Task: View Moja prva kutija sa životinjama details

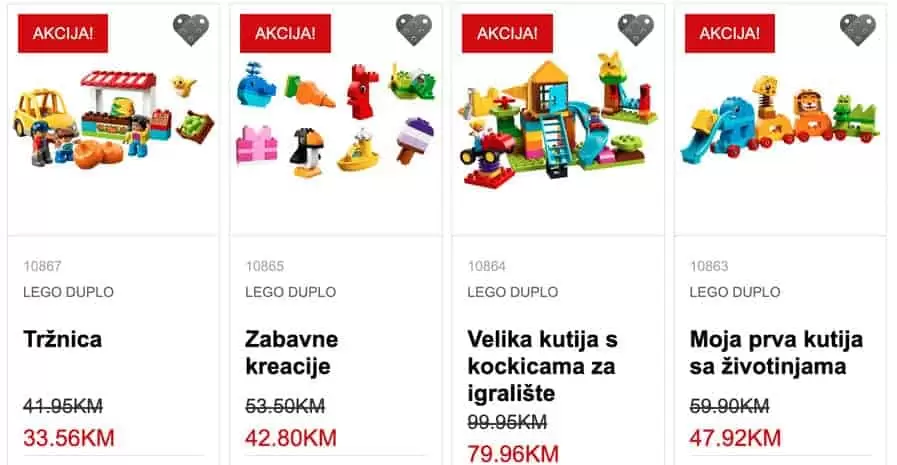Action: (x=775, y=352)
